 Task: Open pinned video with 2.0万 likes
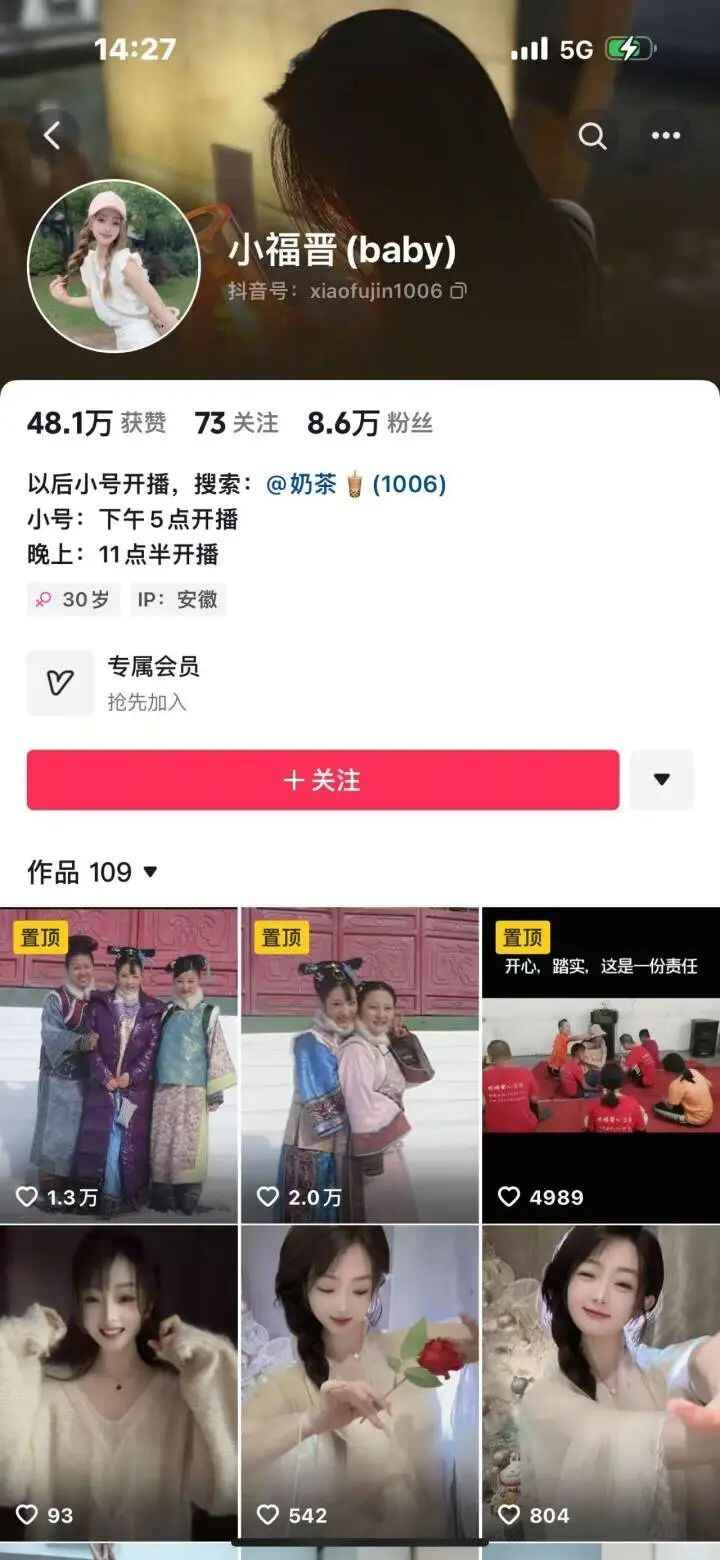(360, 1065)
